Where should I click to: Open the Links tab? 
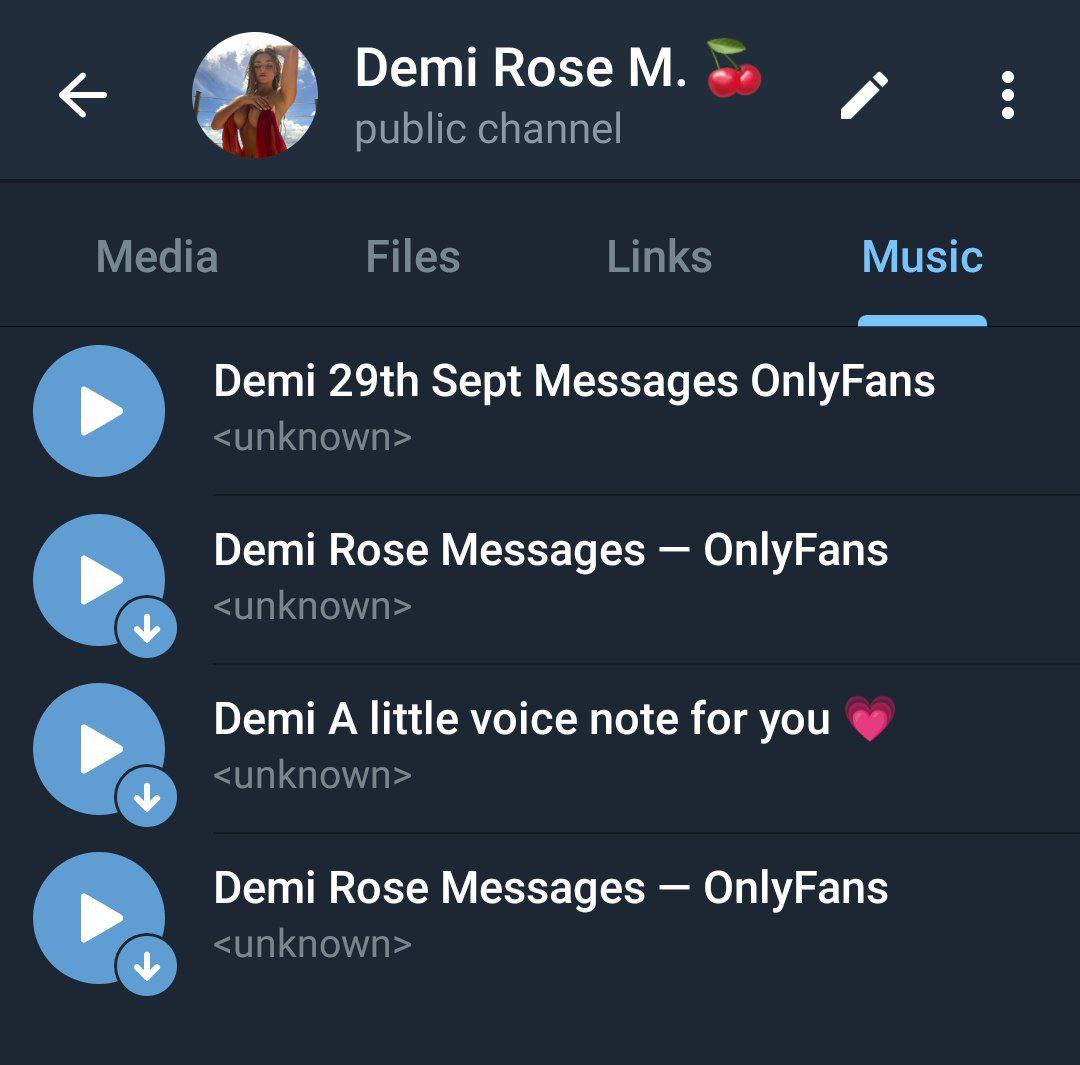[659, 257]
